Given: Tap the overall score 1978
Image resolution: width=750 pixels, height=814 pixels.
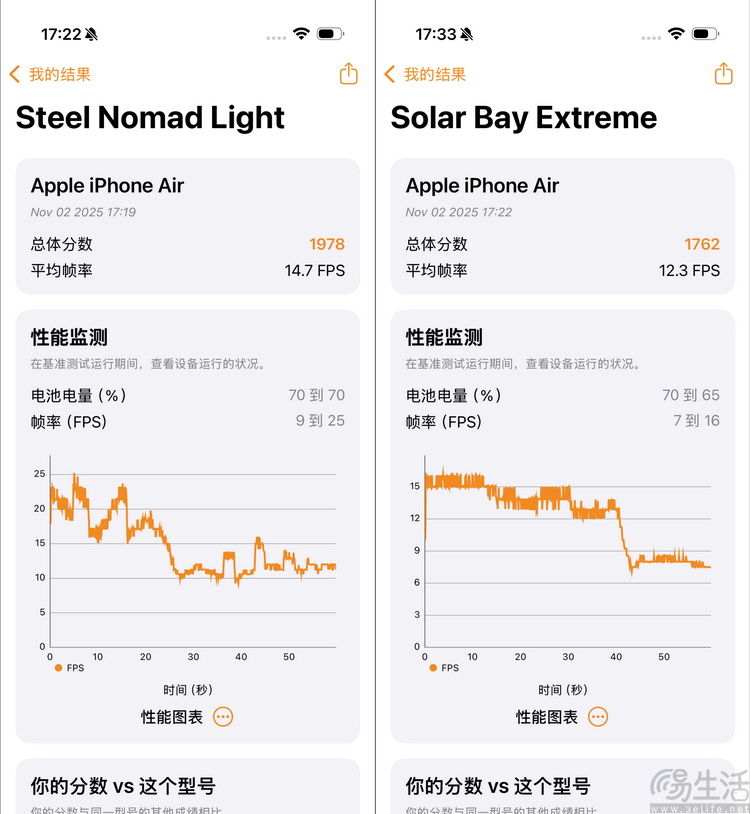Looking at the screenshot, I should tap(328, 244).
